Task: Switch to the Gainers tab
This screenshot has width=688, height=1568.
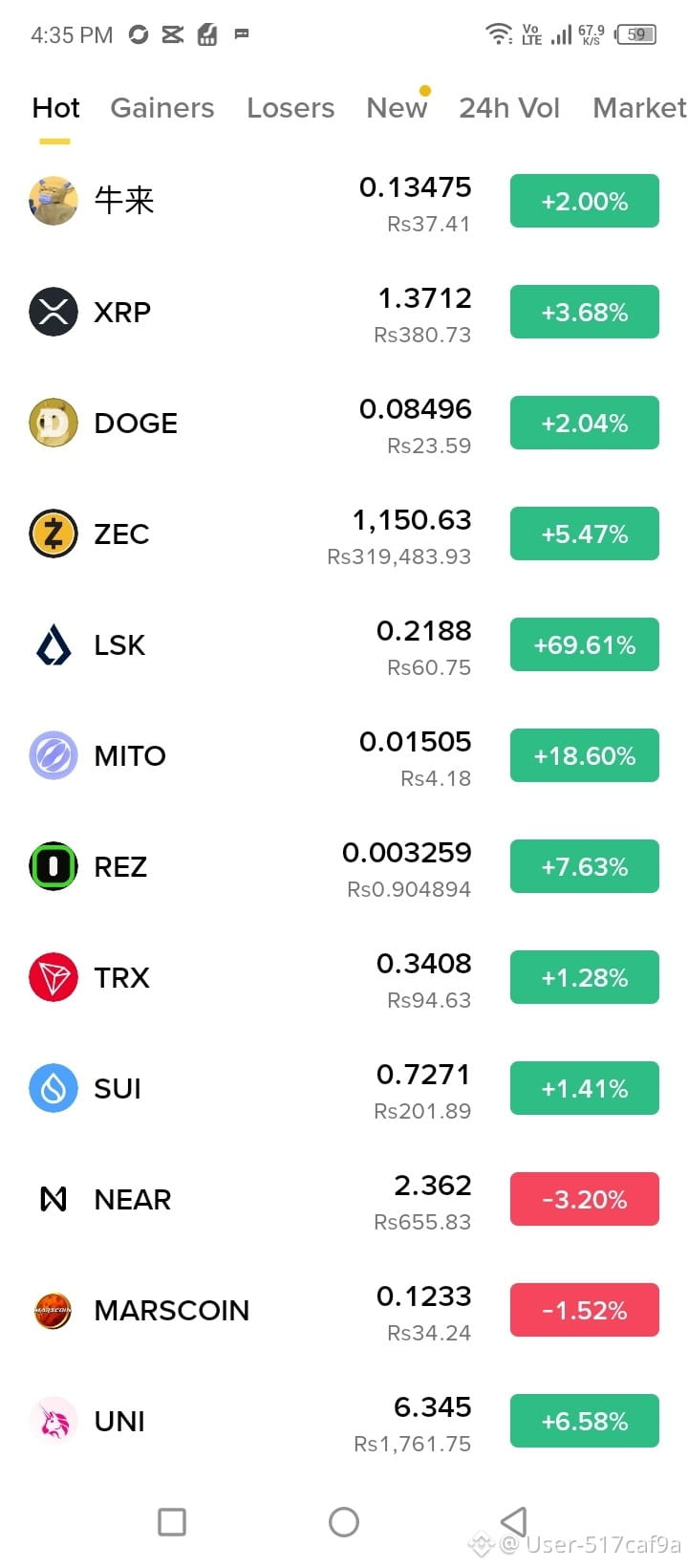Action: (x=162, y=108)
